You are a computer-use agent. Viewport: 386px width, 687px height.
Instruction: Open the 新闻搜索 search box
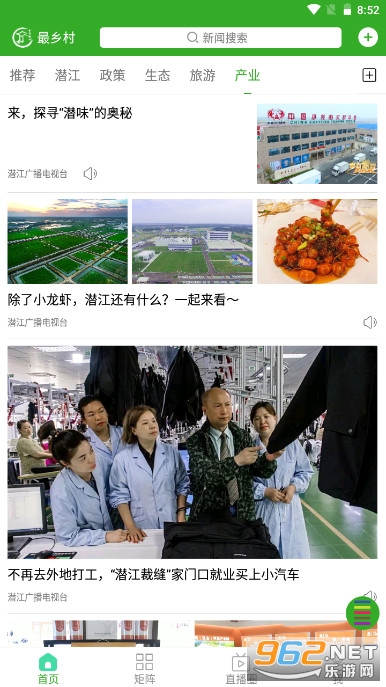(220, 38)
